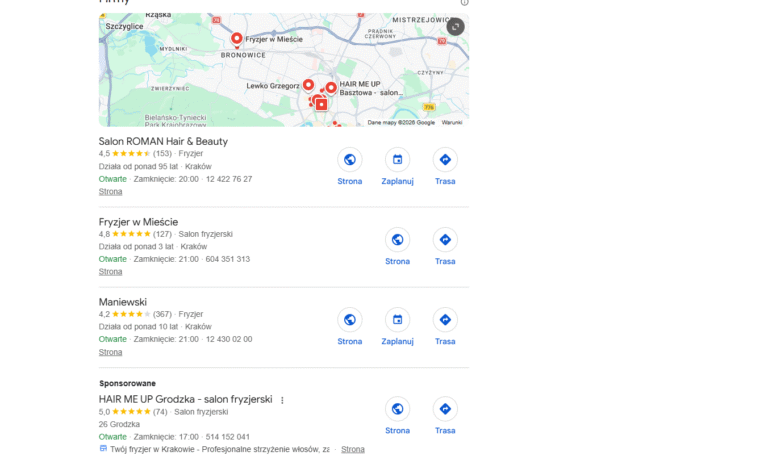Expand the map to full view

click(456, 27)
